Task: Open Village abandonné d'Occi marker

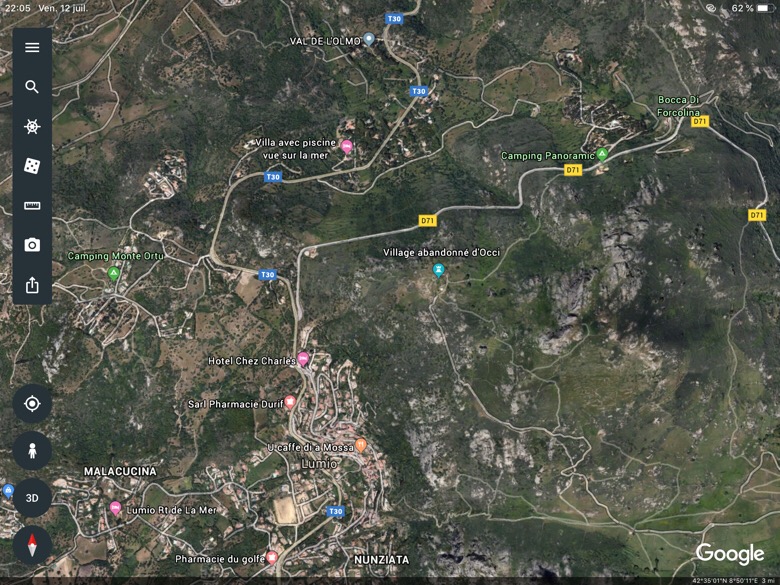Action: pos(438,270)
